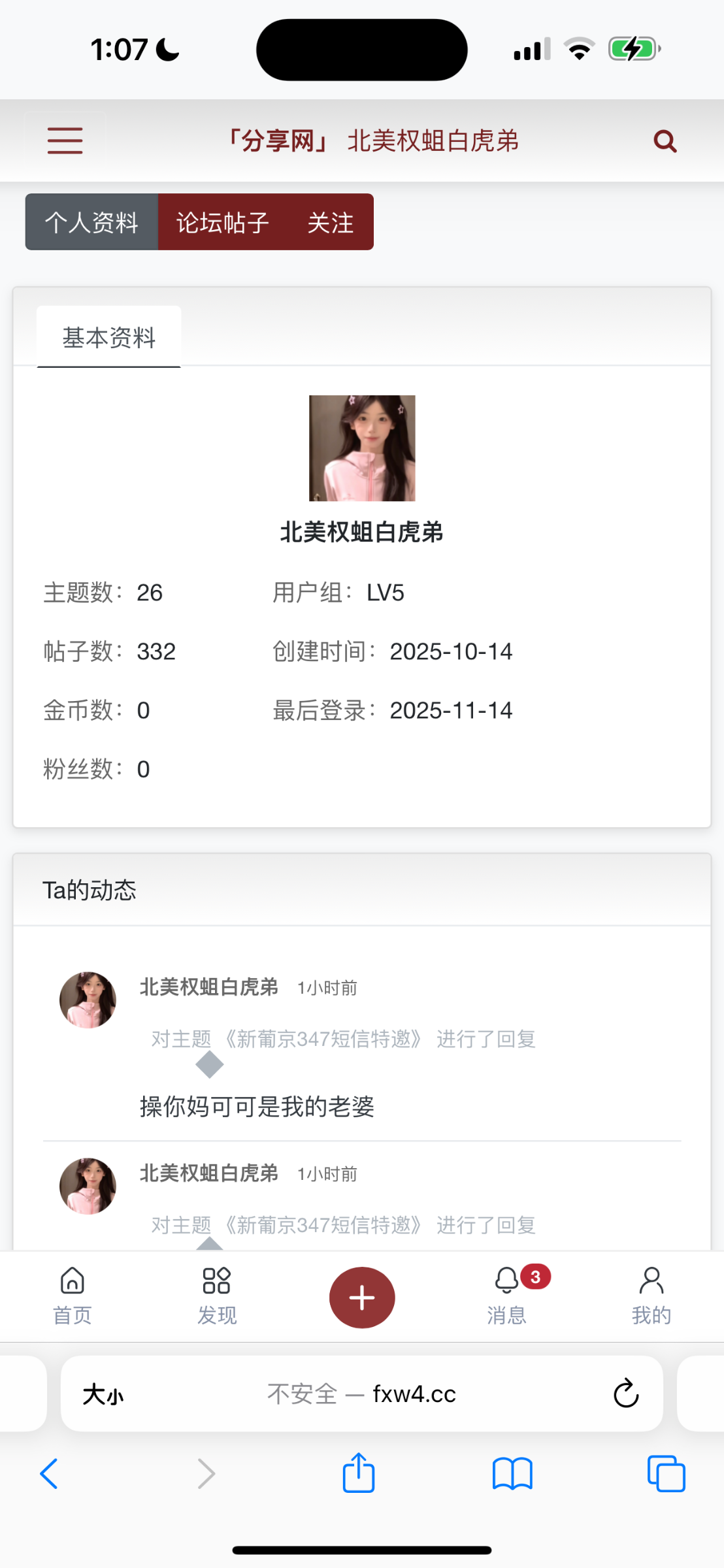
Task: Select the 基本资料 tab
Action: tap(109, 338)
